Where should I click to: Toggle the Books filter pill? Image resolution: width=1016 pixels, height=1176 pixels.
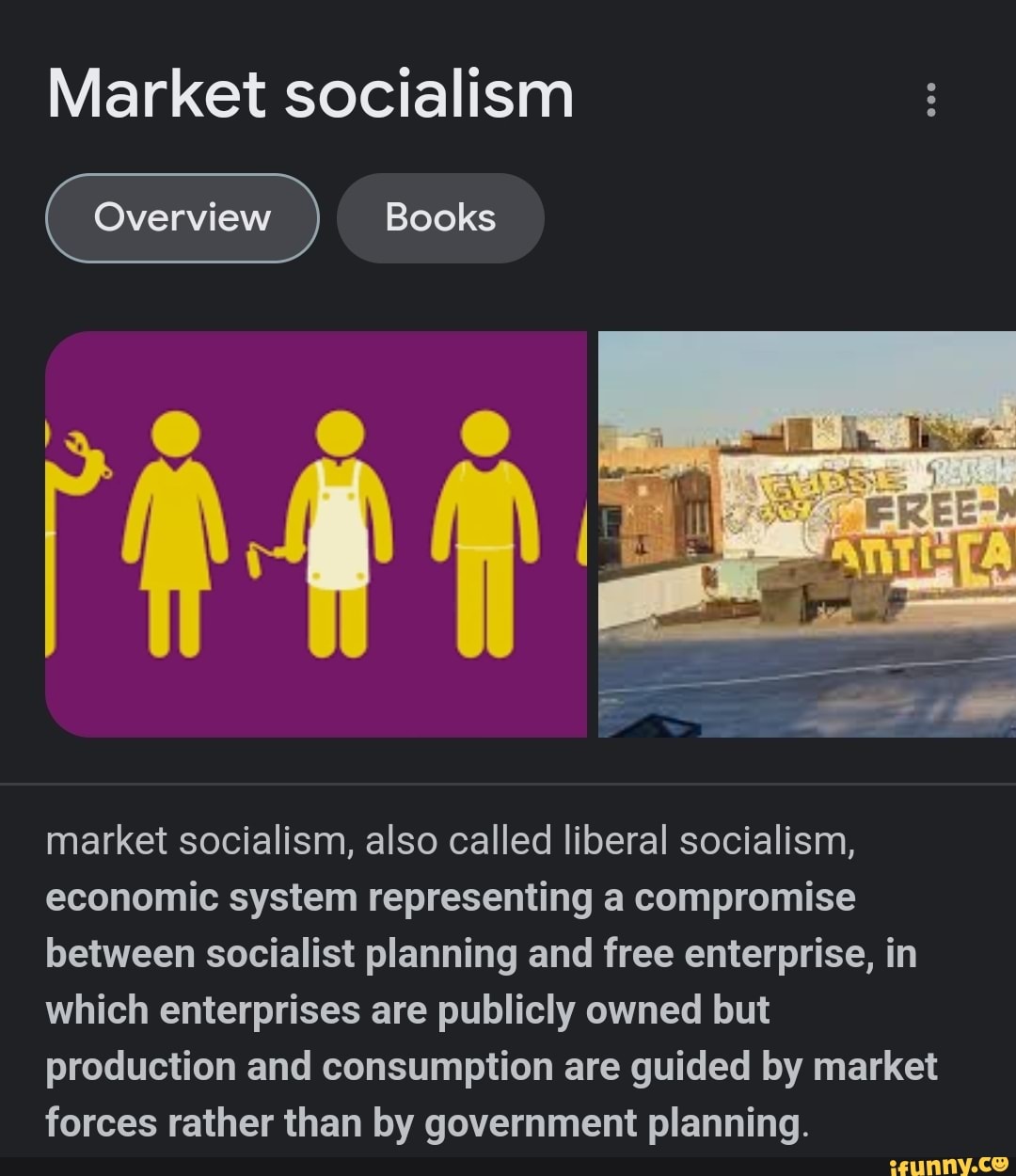440,217
